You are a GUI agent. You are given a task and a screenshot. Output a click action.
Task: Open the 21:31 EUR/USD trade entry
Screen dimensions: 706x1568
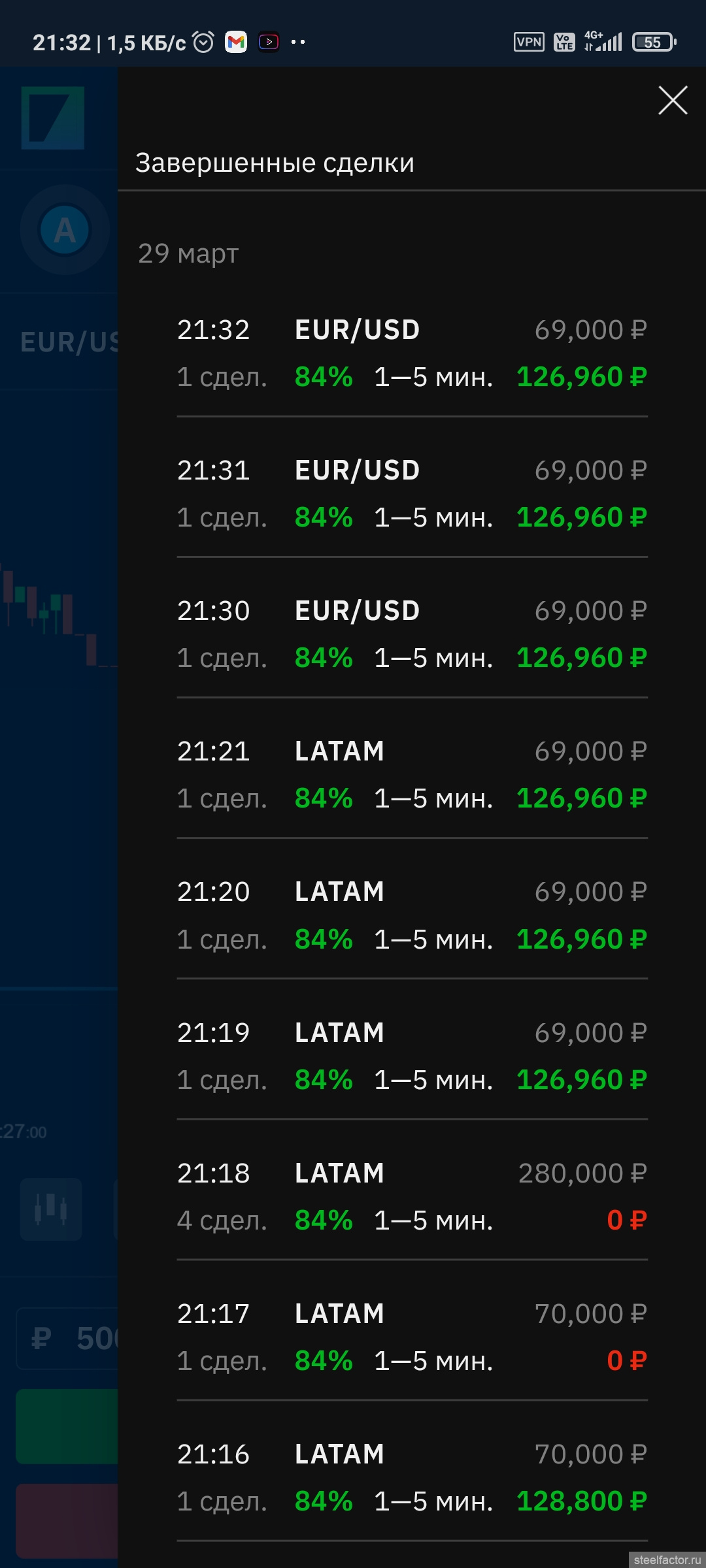tap(412, 494)
